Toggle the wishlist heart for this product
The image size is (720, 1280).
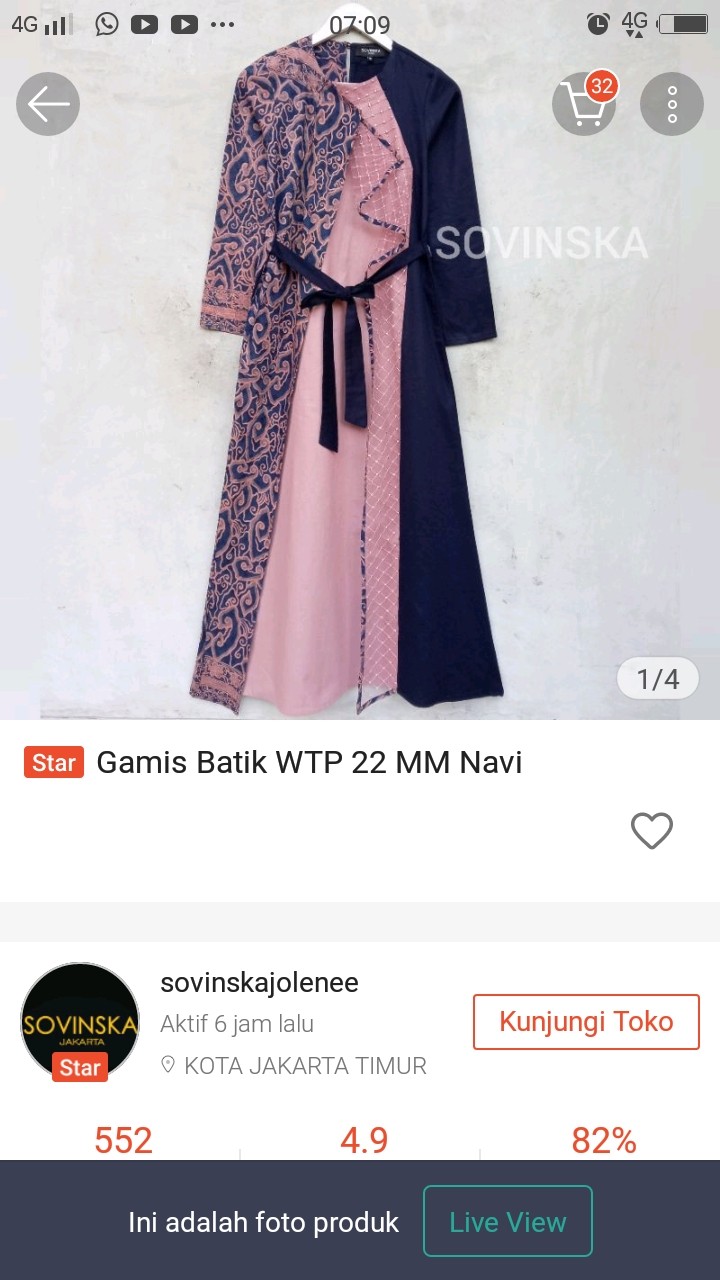652,831
